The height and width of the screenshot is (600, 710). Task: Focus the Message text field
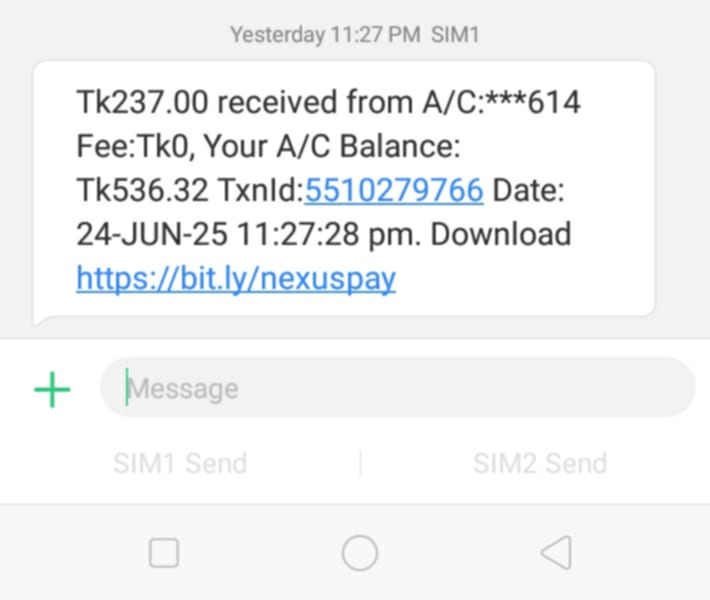click(400, 388)
